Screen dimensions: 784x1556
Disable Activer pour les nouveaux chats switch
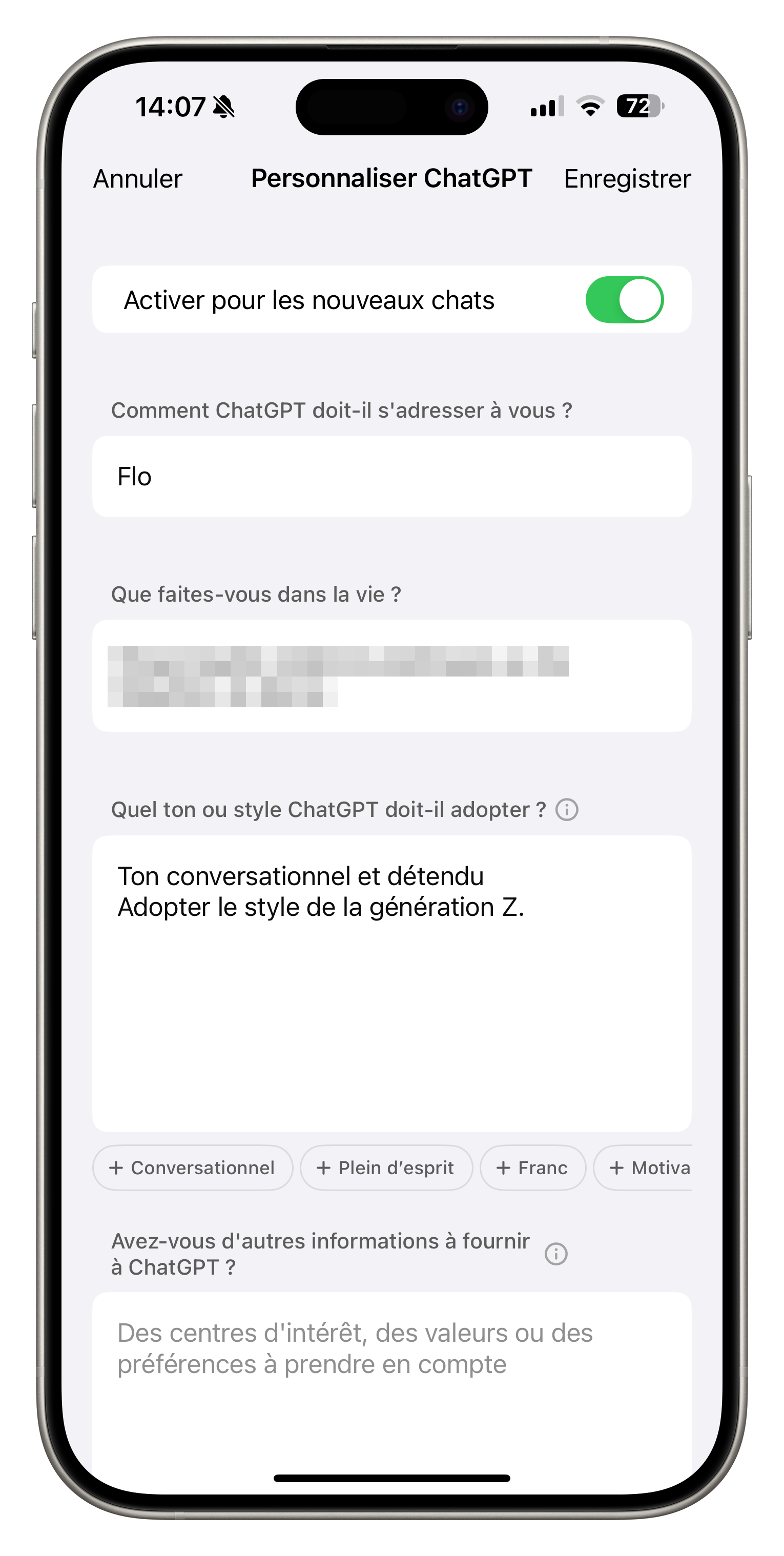pyautogui.click(x=624, y=300)
